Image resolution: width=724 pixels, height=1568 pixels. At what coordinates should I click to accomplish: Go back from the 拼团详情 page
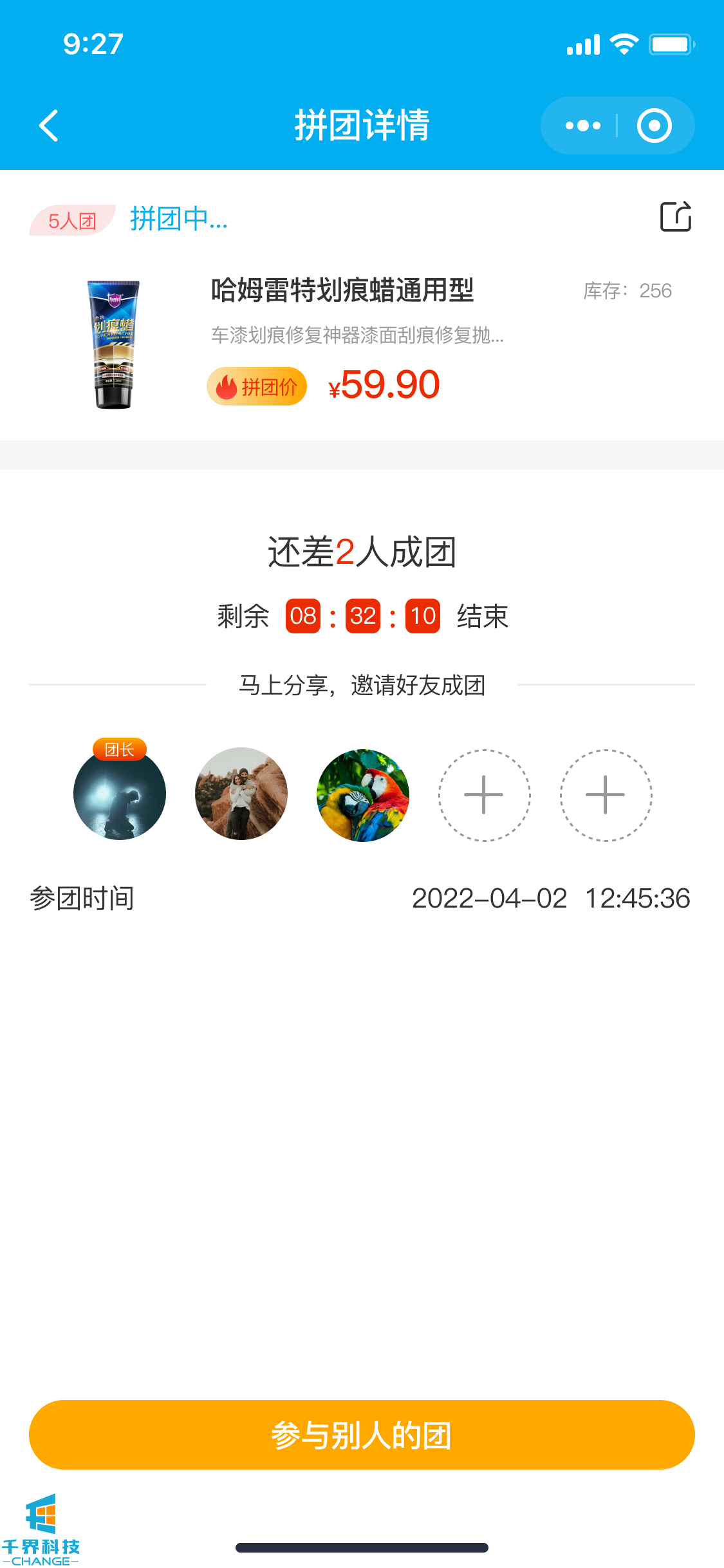[x=49, y=126]
